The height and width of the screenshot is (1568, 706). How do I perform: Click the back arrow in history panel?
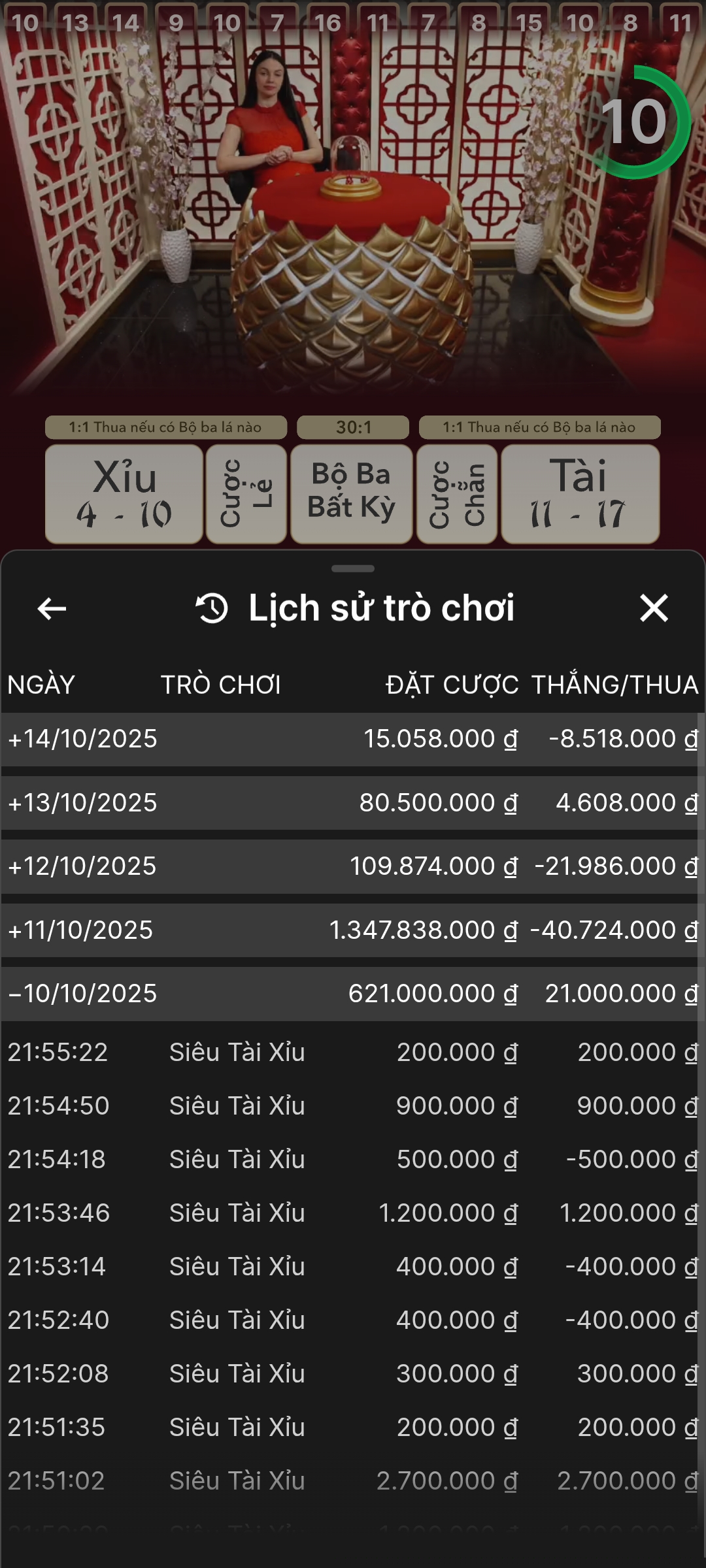pyautogui.click(x=49, y=609)
